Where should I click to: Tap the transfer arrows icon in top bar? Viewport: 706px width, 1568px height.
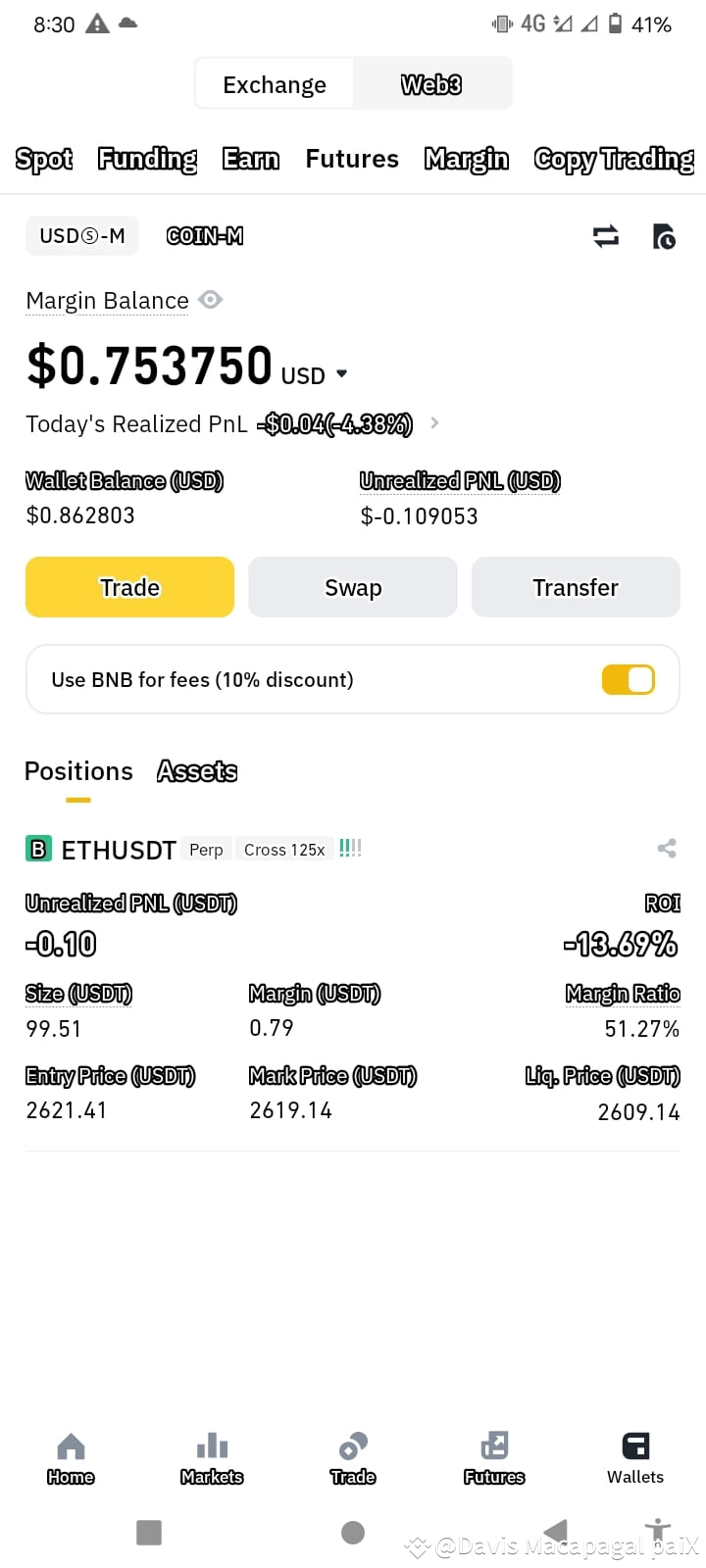click(605, 236)
